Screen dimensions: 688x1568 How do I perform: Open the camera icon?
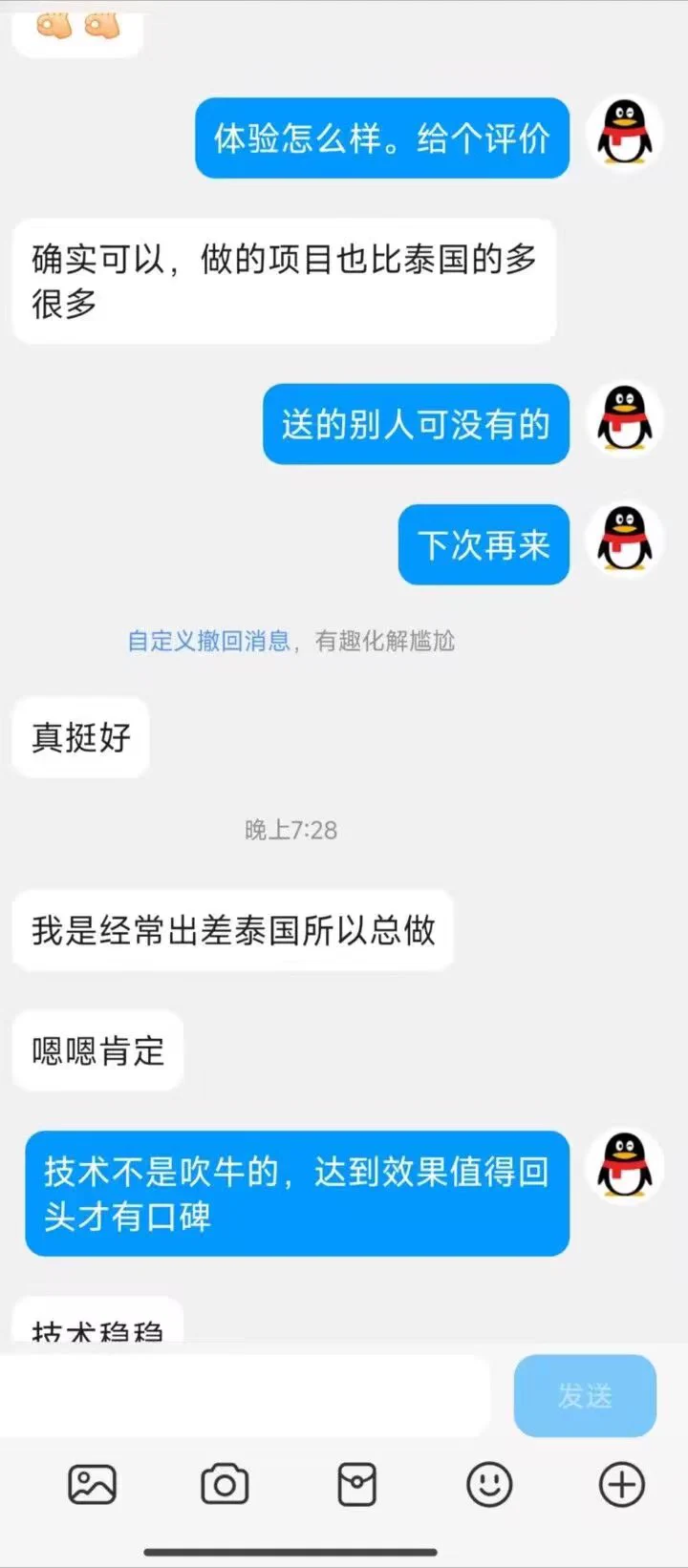(225, 1485)
